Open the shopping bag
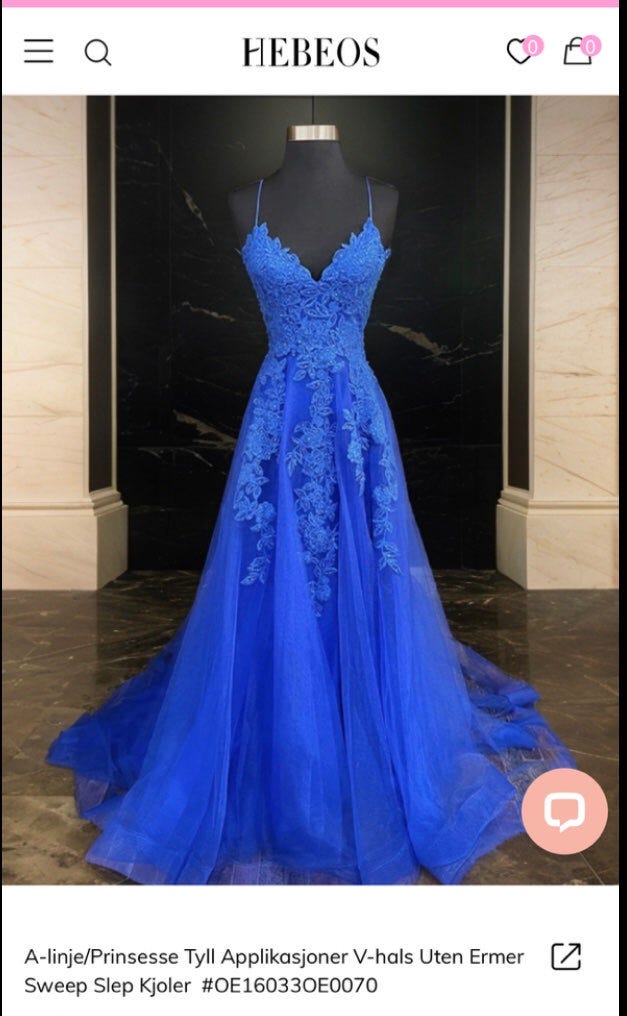Screen dimensions: 627x1016 [x=578, y=51]
